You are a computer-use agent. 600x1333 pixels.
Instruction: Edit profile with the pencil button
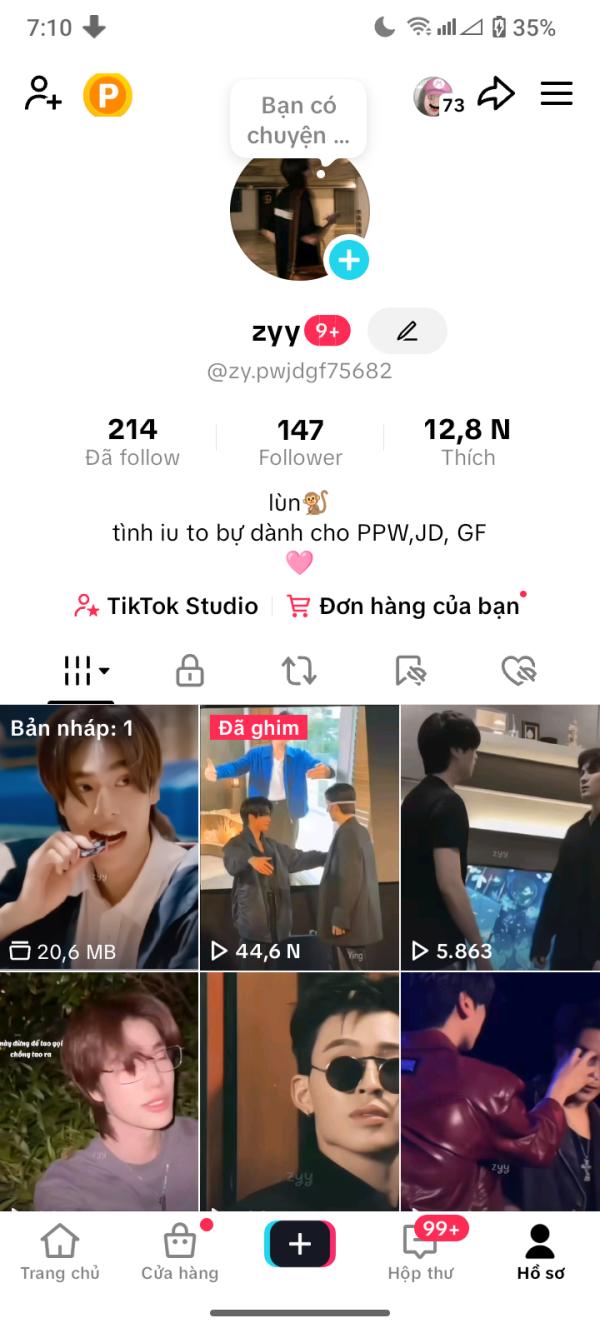pyautogui.click(x=407, y=331)
